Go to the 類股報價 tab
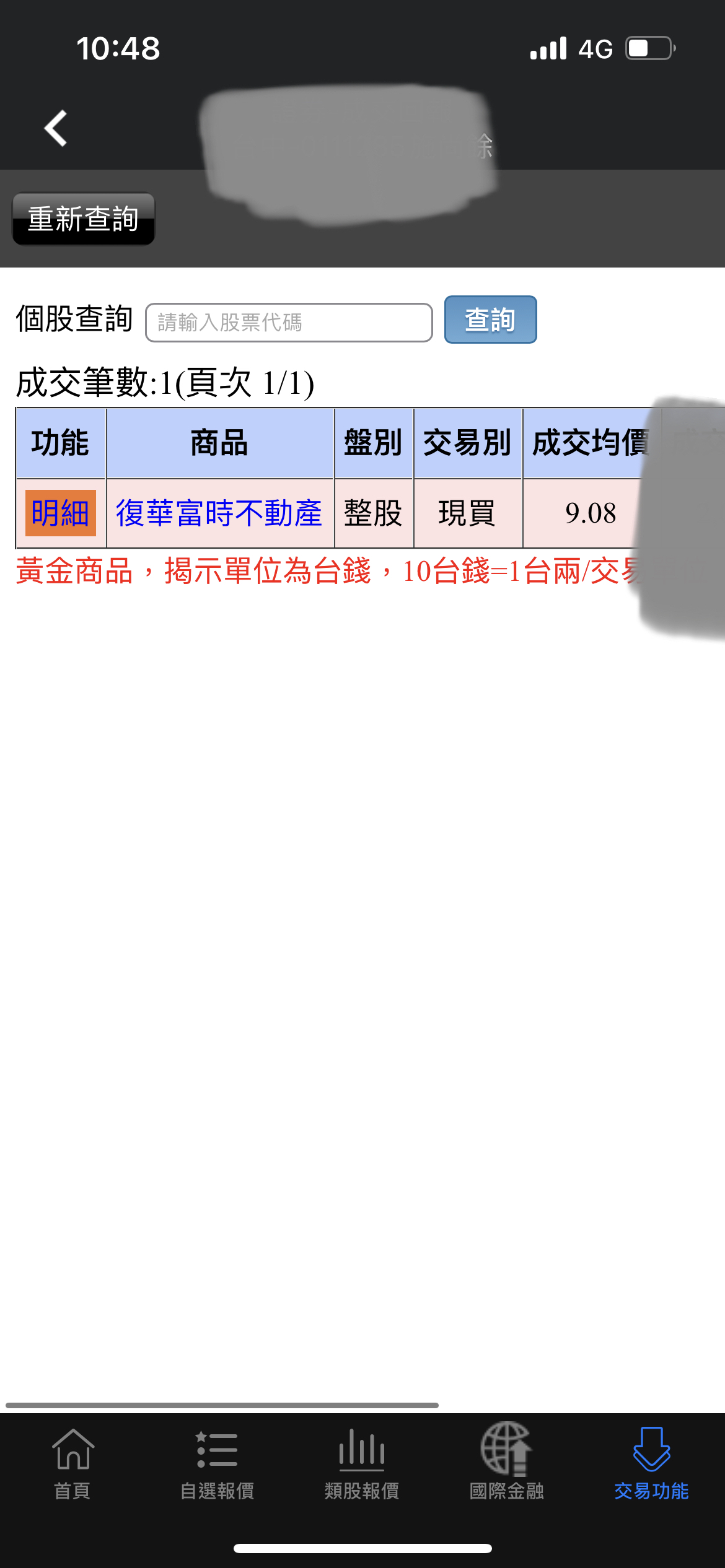725x1568 pixels. (362, 1464)
